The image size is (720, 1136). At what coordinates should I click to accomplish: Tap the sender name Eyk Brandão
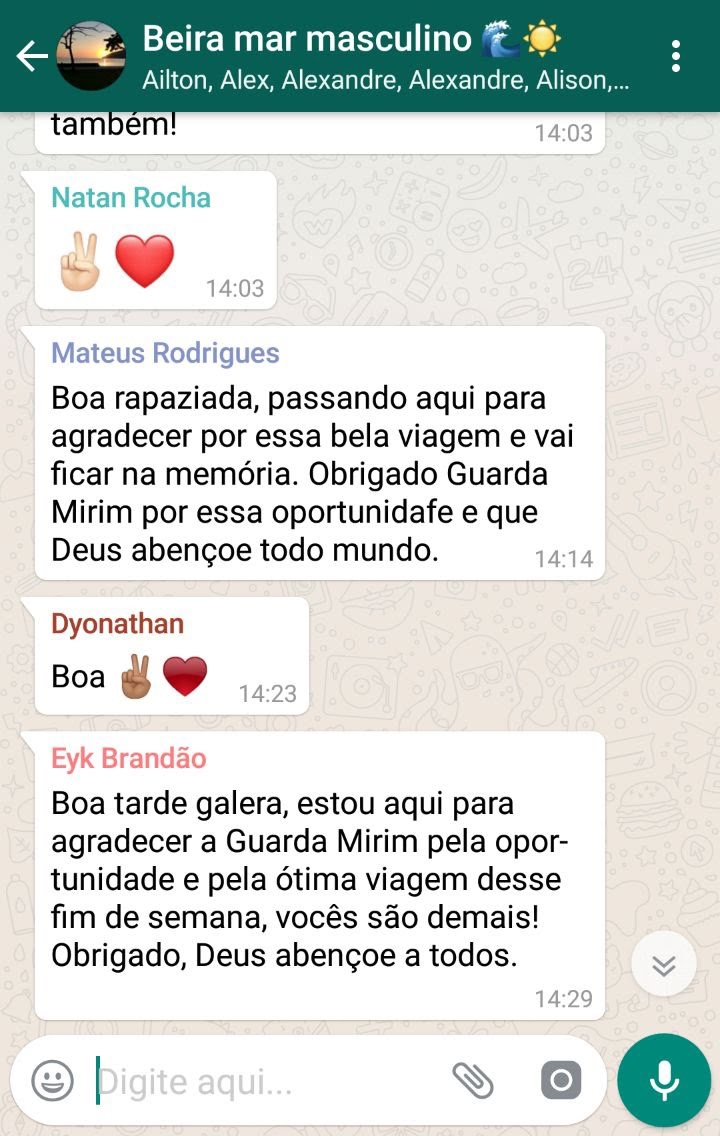[x=128, y=758]
